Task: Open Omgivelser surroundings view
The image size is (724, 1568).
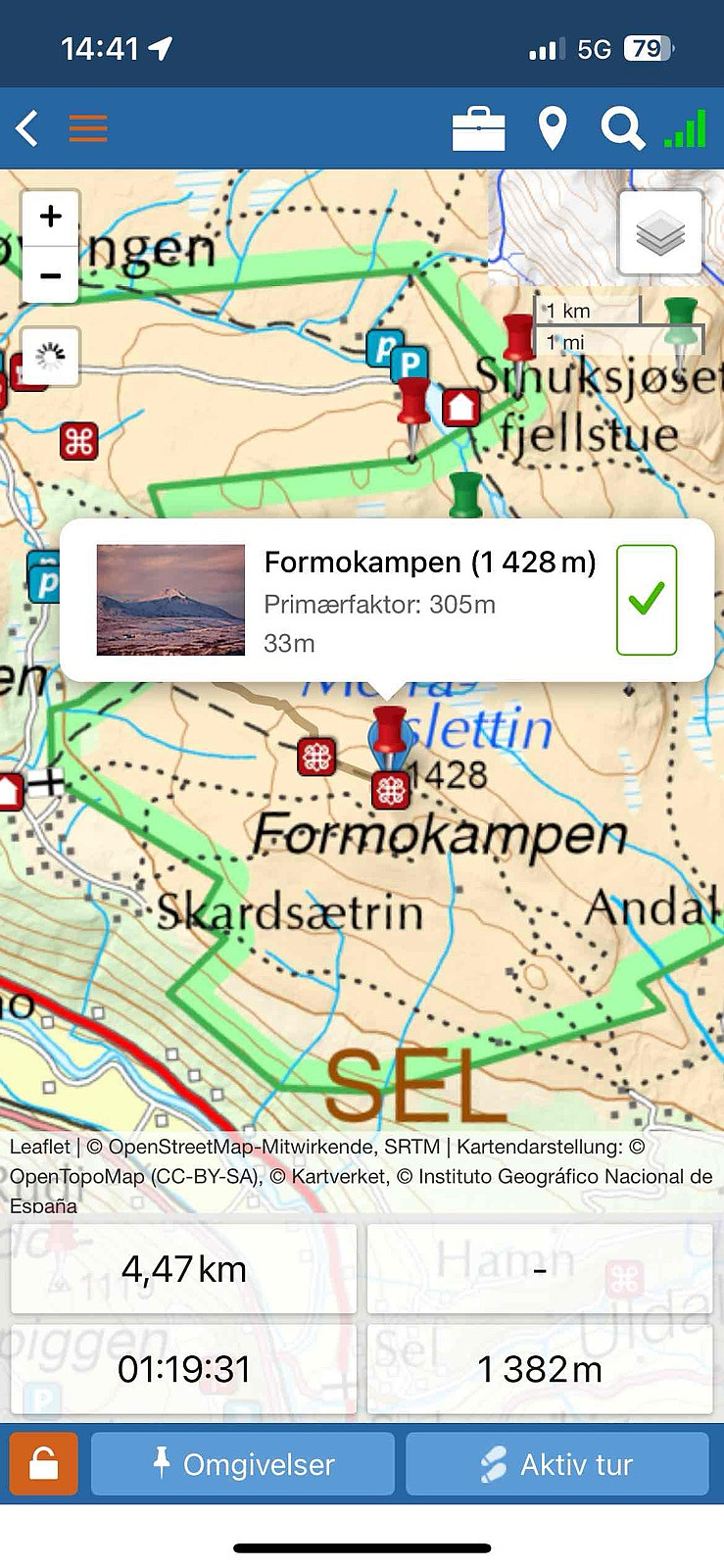Action: [243, 1464]
